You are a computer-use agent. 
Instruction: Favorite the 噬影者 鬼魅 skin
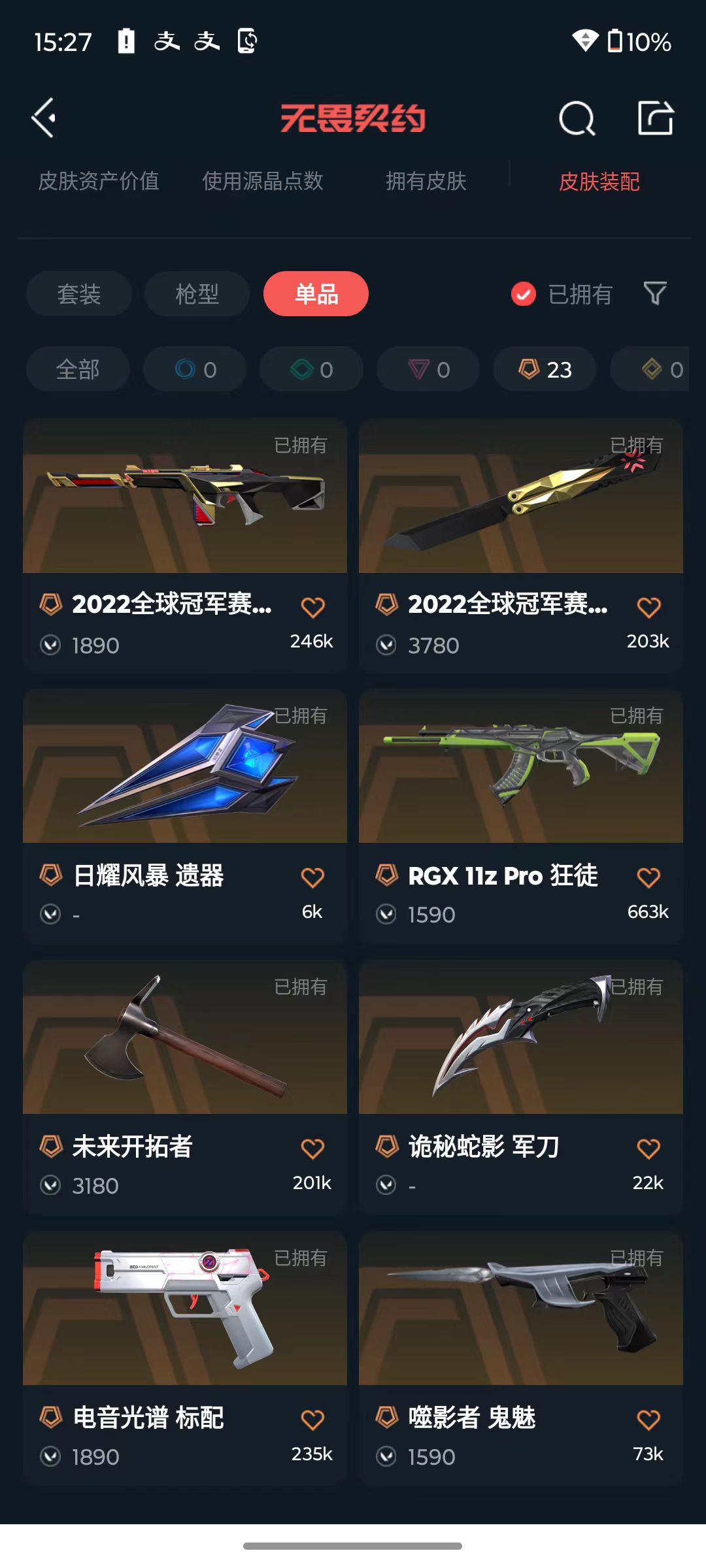tap(648, 1420)
